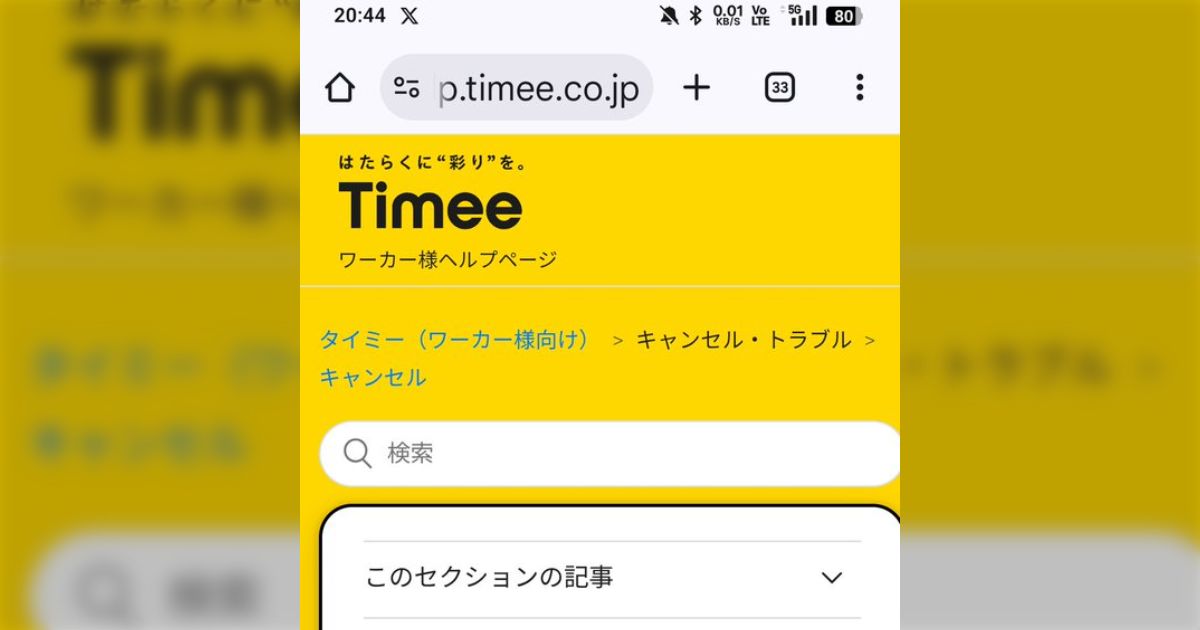The height and width of the screenshot is (630, 1200).
Task: Open a new browser tab
Action: 696,88
